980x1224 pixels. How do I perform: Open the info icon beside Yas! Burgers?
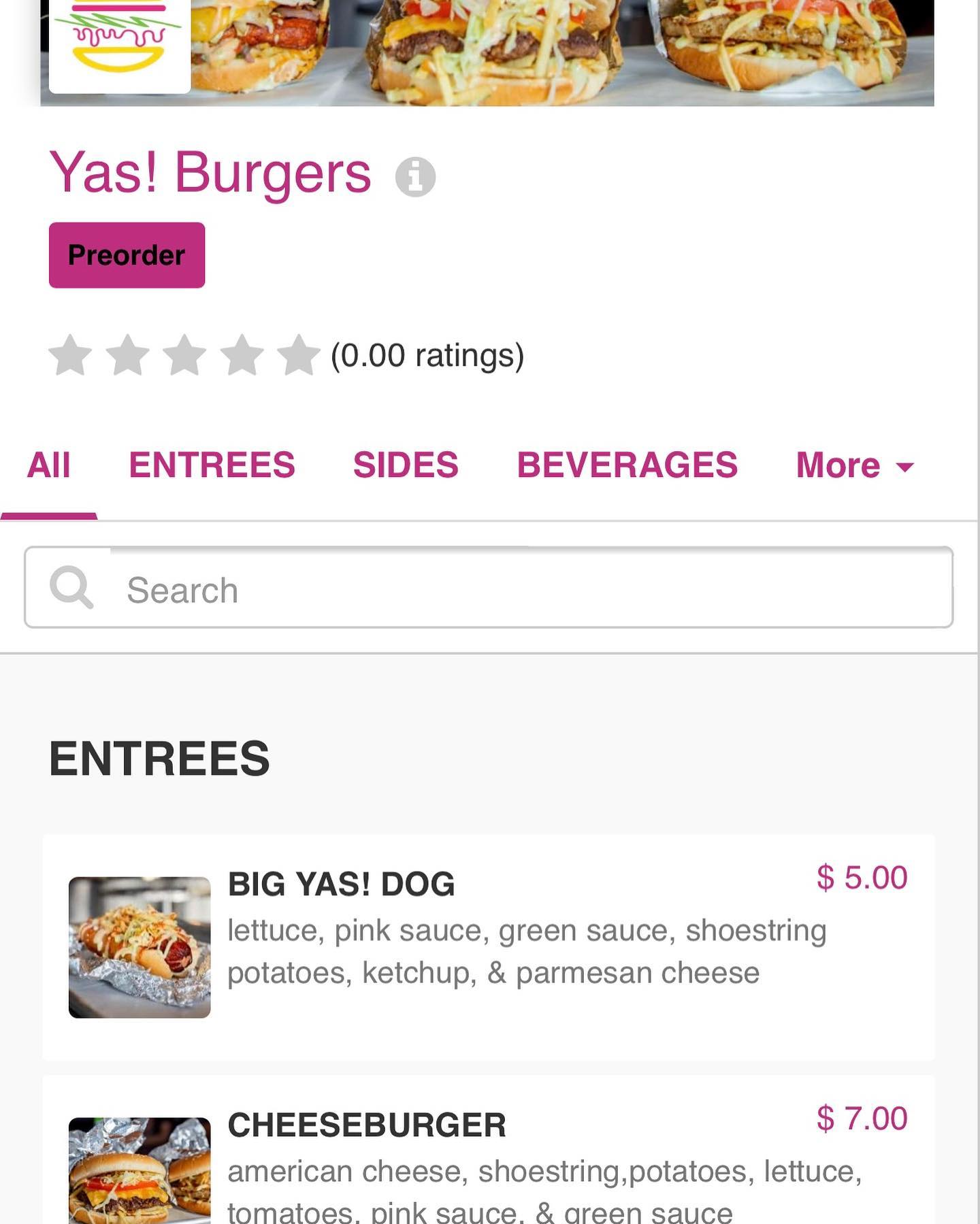[x=415, y=177]
